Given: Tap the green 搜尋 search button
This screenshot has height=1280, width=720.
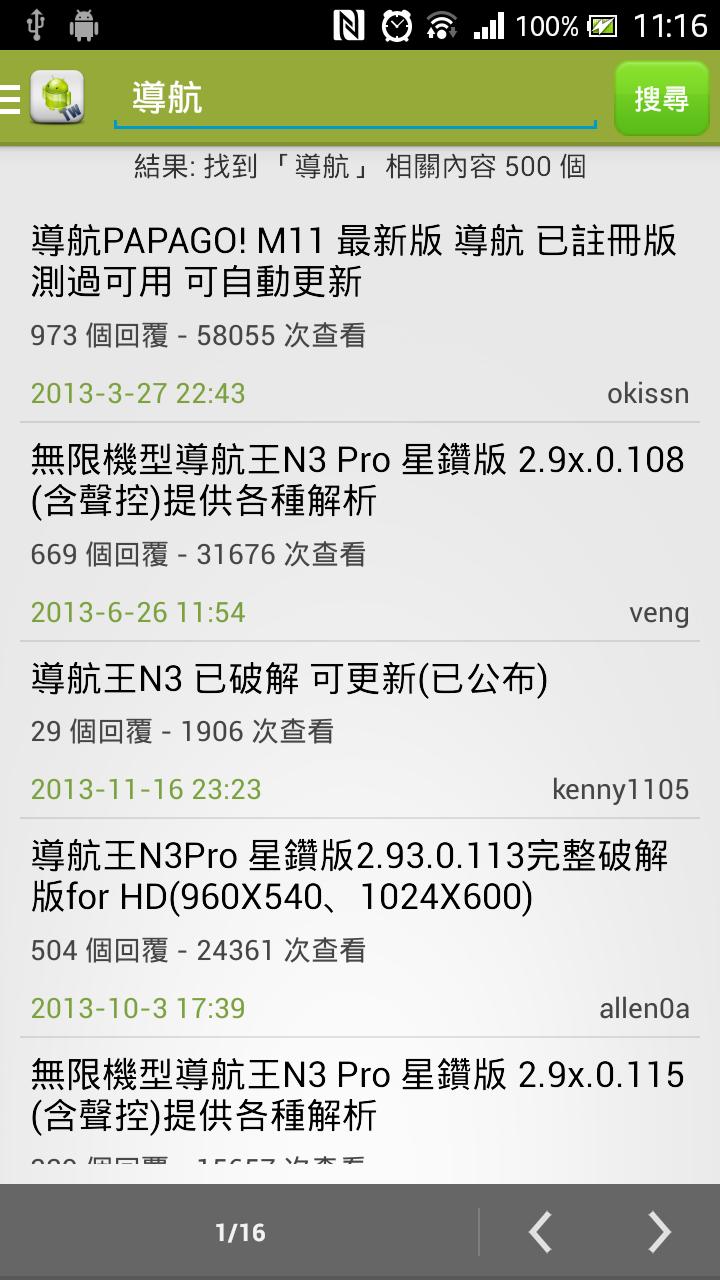Looking at the screenshot, I should click(661, 99).
